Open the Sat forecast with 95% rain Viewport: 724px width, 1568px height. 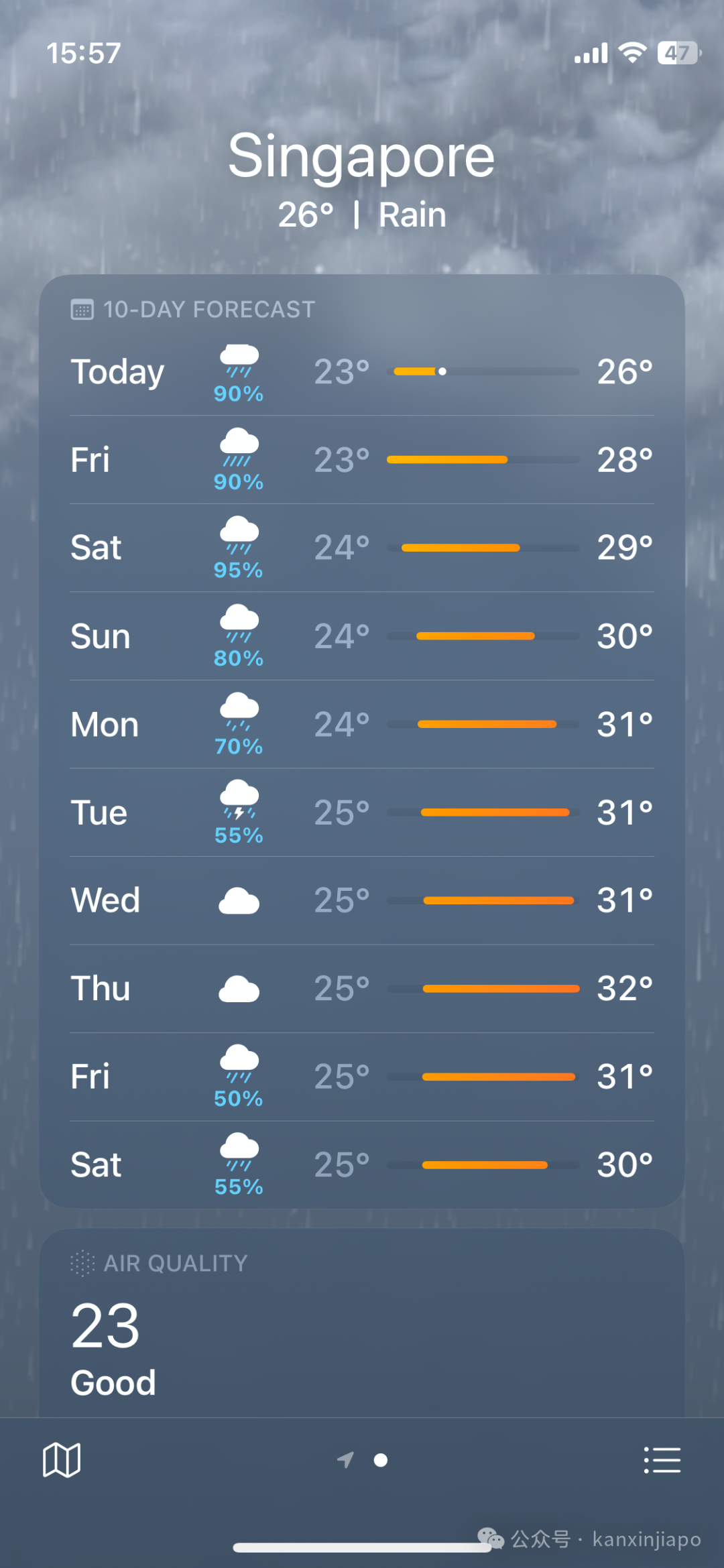[x=362, y=548]
